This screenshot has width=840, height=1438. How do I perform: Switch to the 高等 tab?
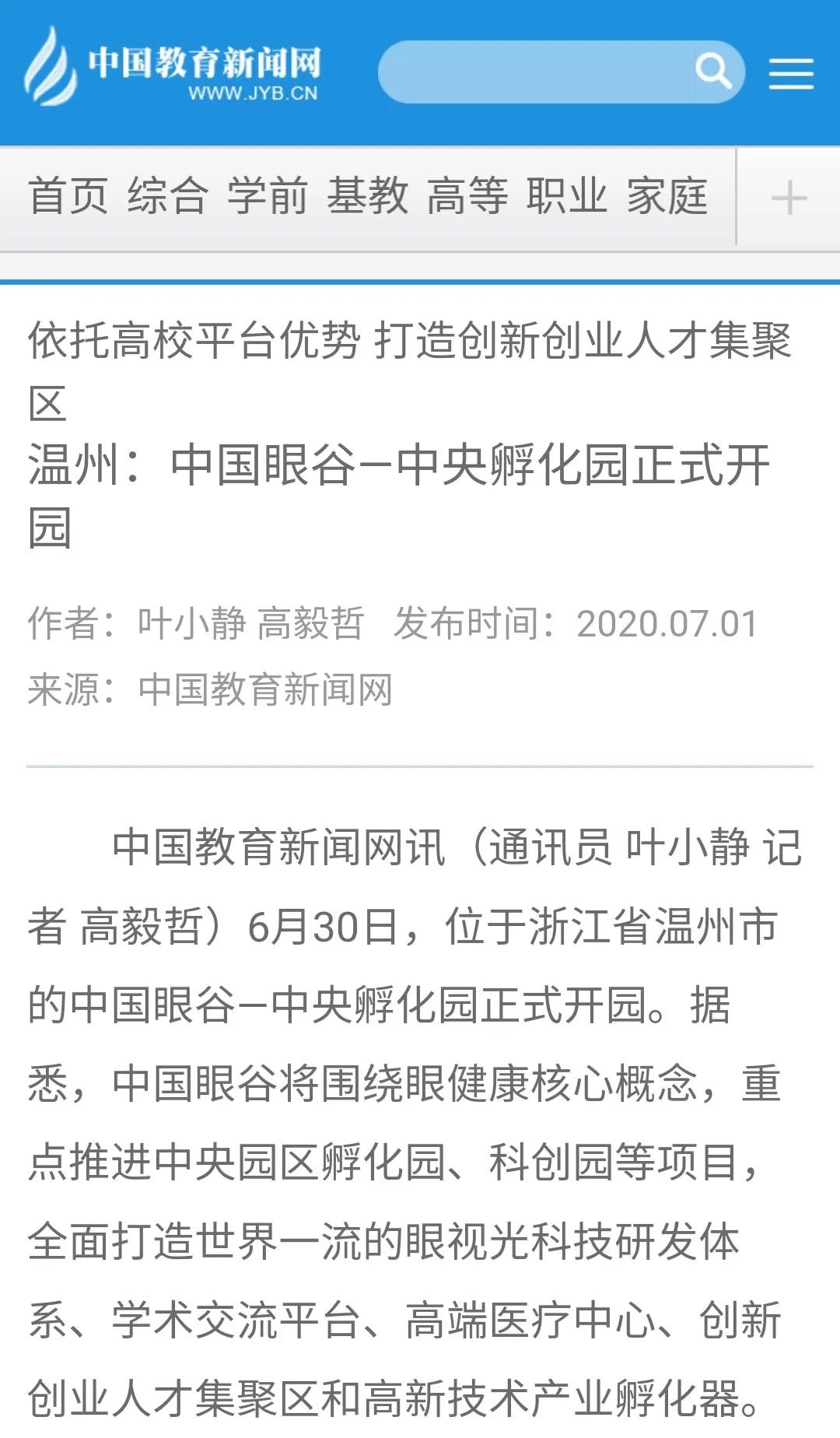coord(467,195)
